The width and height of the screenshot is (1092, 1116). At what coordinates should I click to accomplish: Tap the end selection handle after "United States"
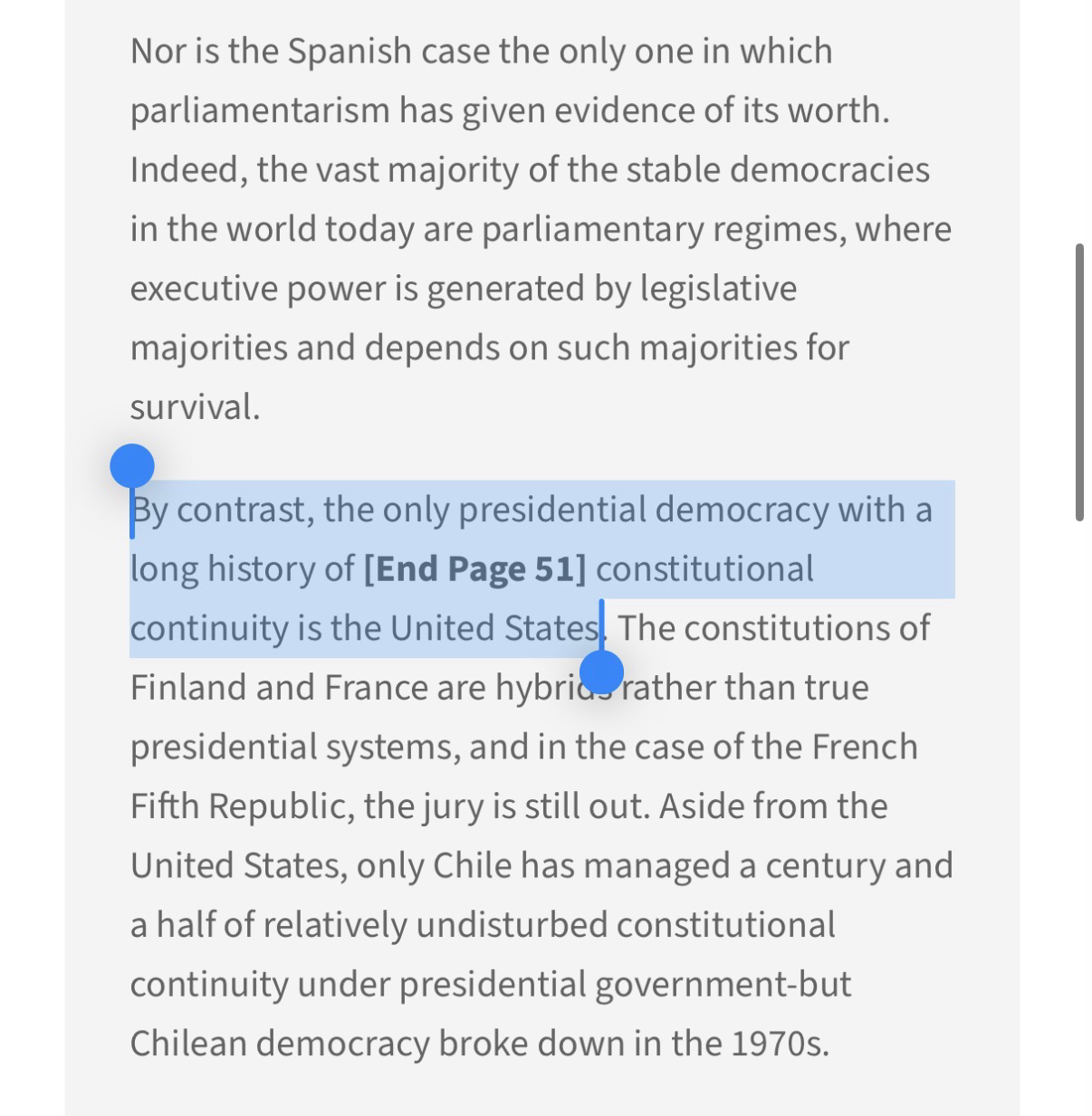click(x=601, y=672)
